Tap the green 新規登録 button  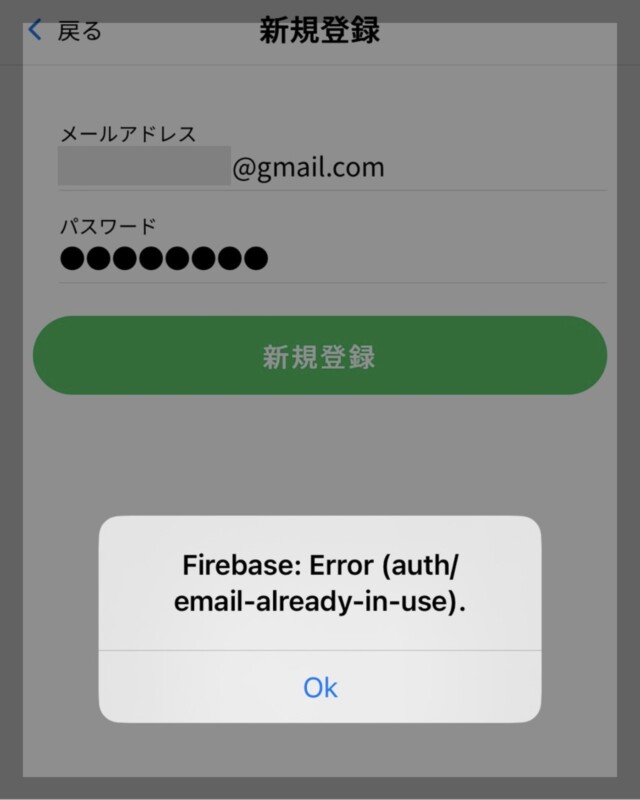click(320, 356)
